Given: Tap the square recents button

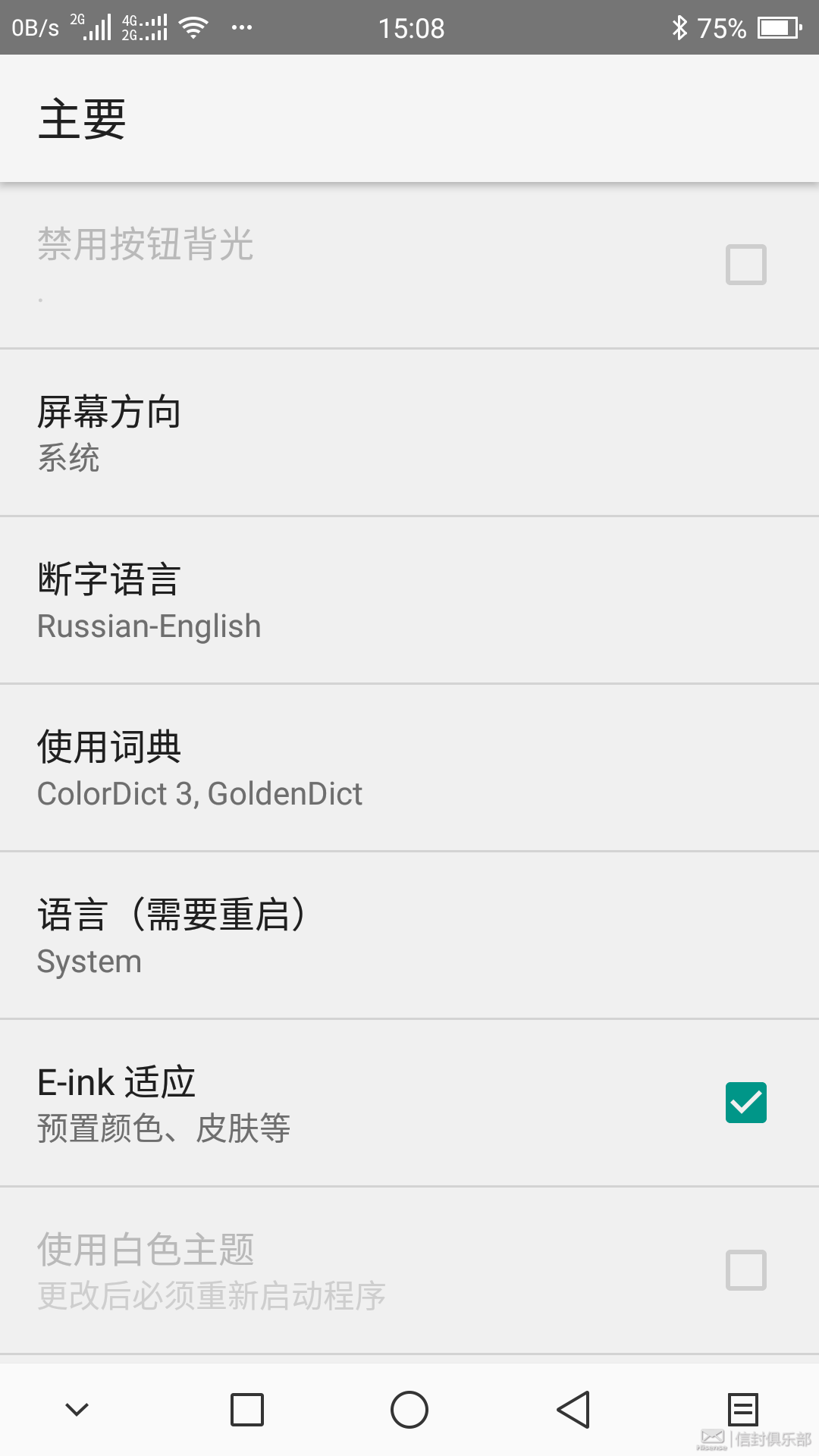Looking at the screenshot, I should pos(246,1409).
